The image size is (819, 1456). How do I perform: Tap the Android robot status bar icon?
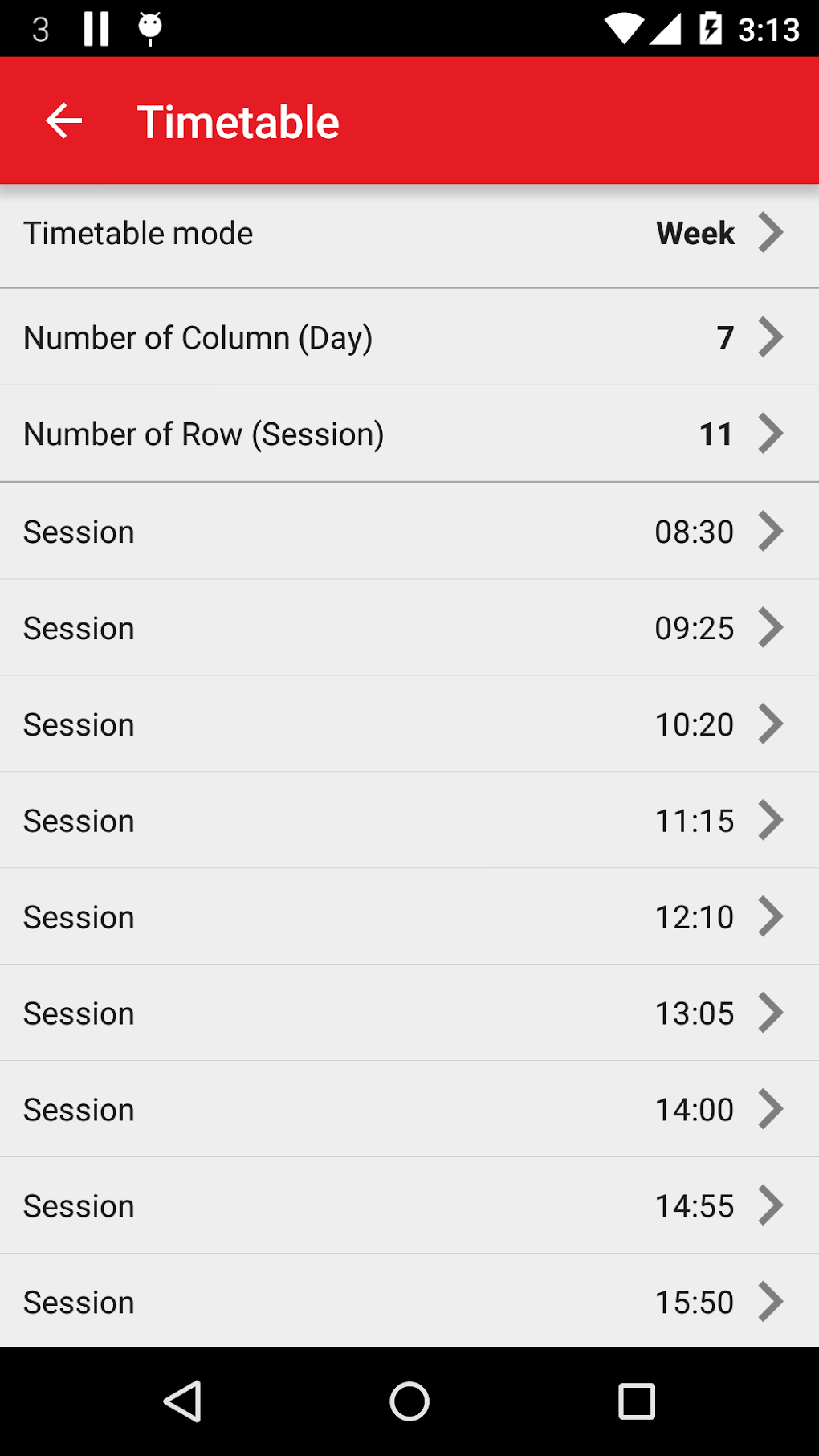(x=149, y=27)
